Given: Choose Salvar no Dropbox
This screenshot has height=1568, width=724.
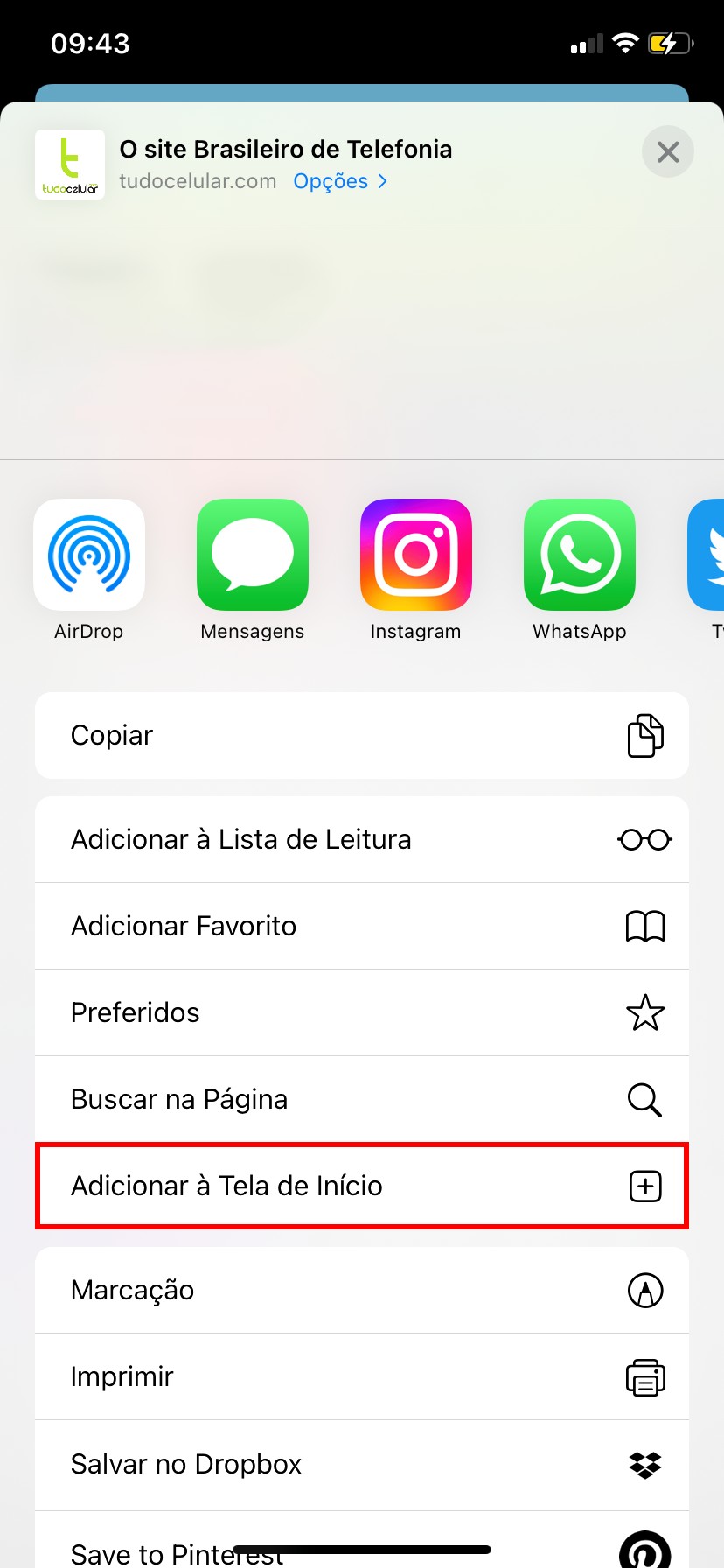Looking at the screenshot, I should 362,1464.
